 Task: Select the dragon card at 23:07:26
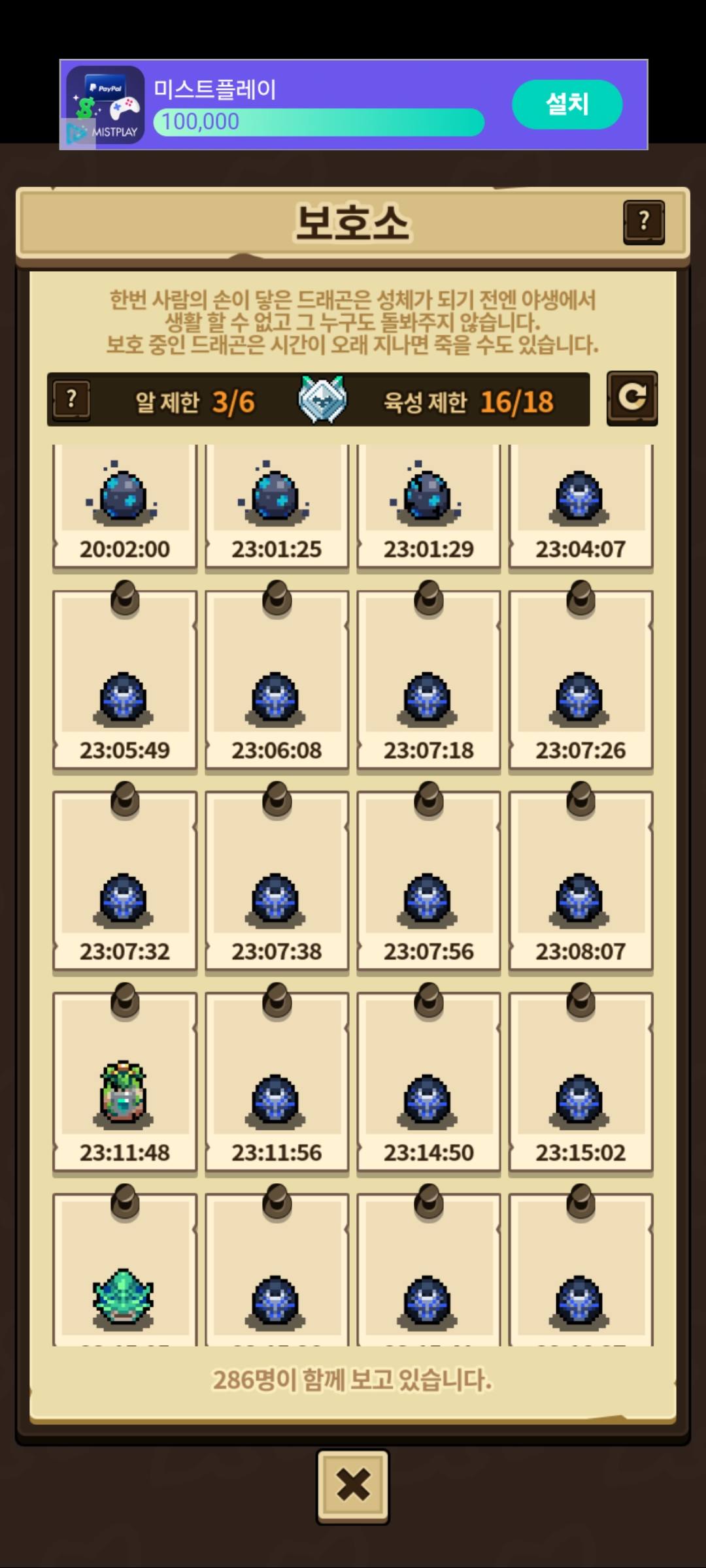point(580,683)
